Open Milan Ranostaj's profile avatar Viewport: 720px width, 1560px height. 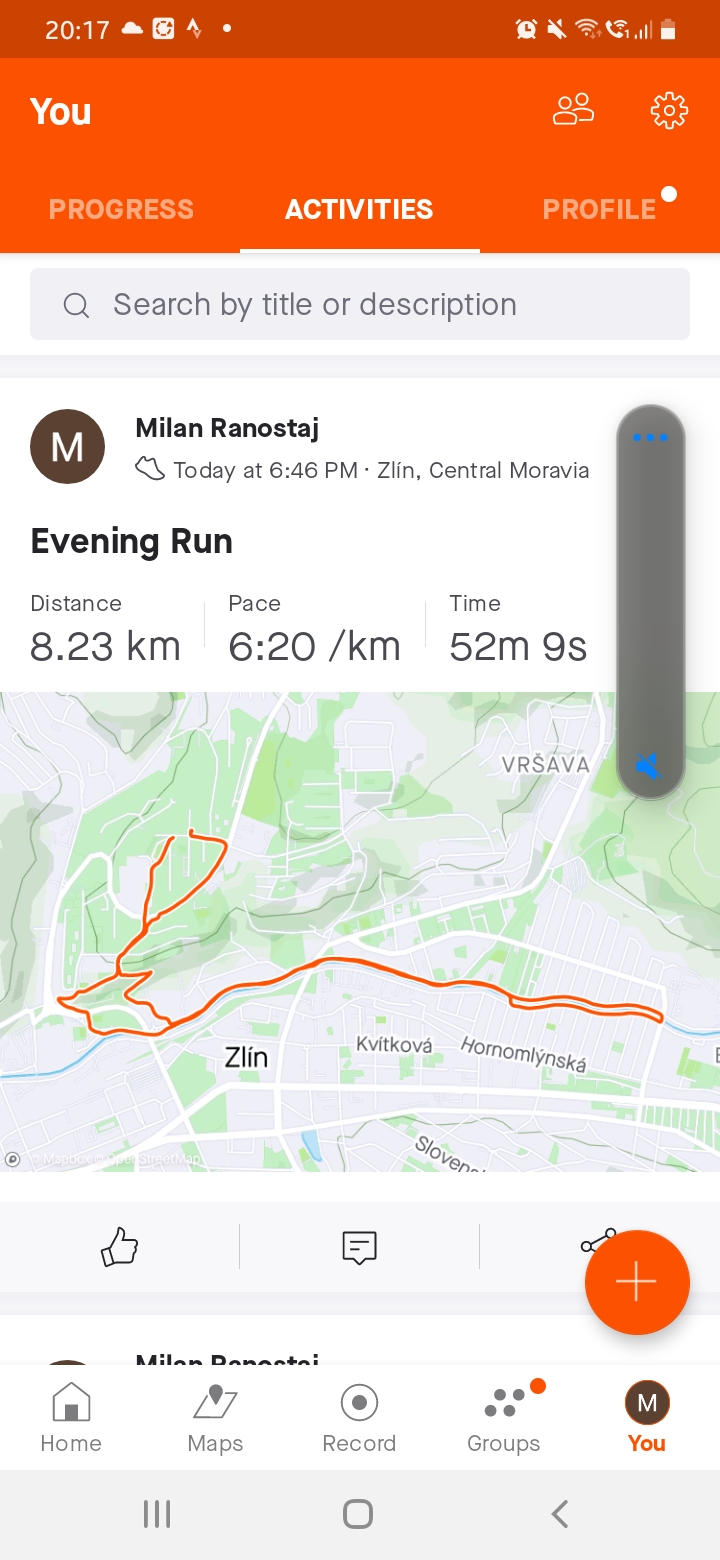(x=67, y=446)
